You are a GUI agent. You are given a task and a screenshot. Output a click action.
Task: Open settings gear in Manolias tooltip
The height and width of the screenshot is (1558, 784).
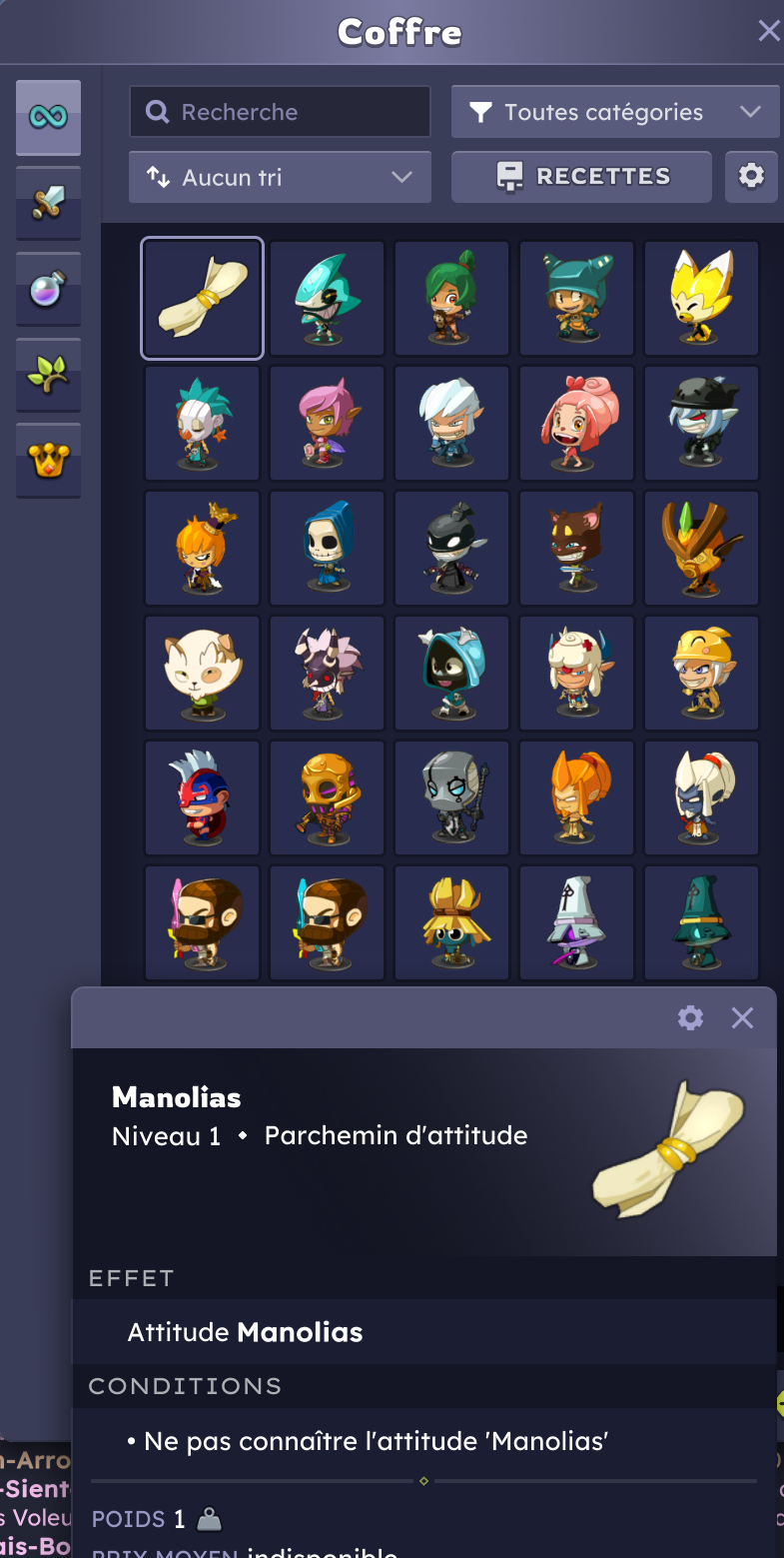(x=690, y=1017)
